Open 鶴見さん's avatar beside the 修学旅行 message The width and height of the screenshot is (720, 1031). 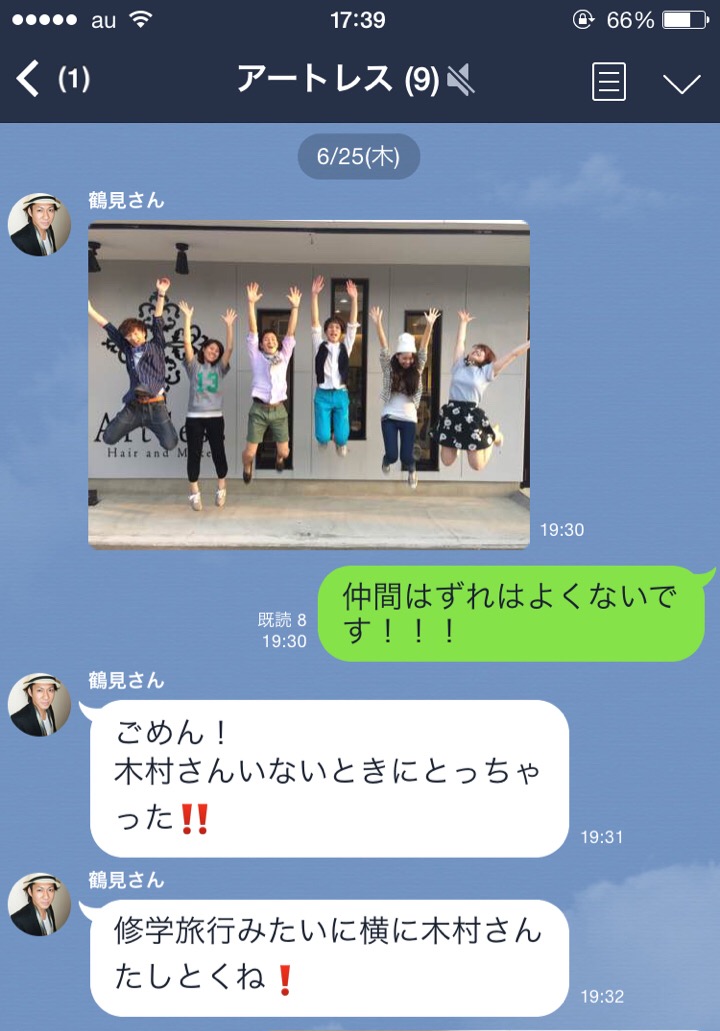[x=40, y=904]
